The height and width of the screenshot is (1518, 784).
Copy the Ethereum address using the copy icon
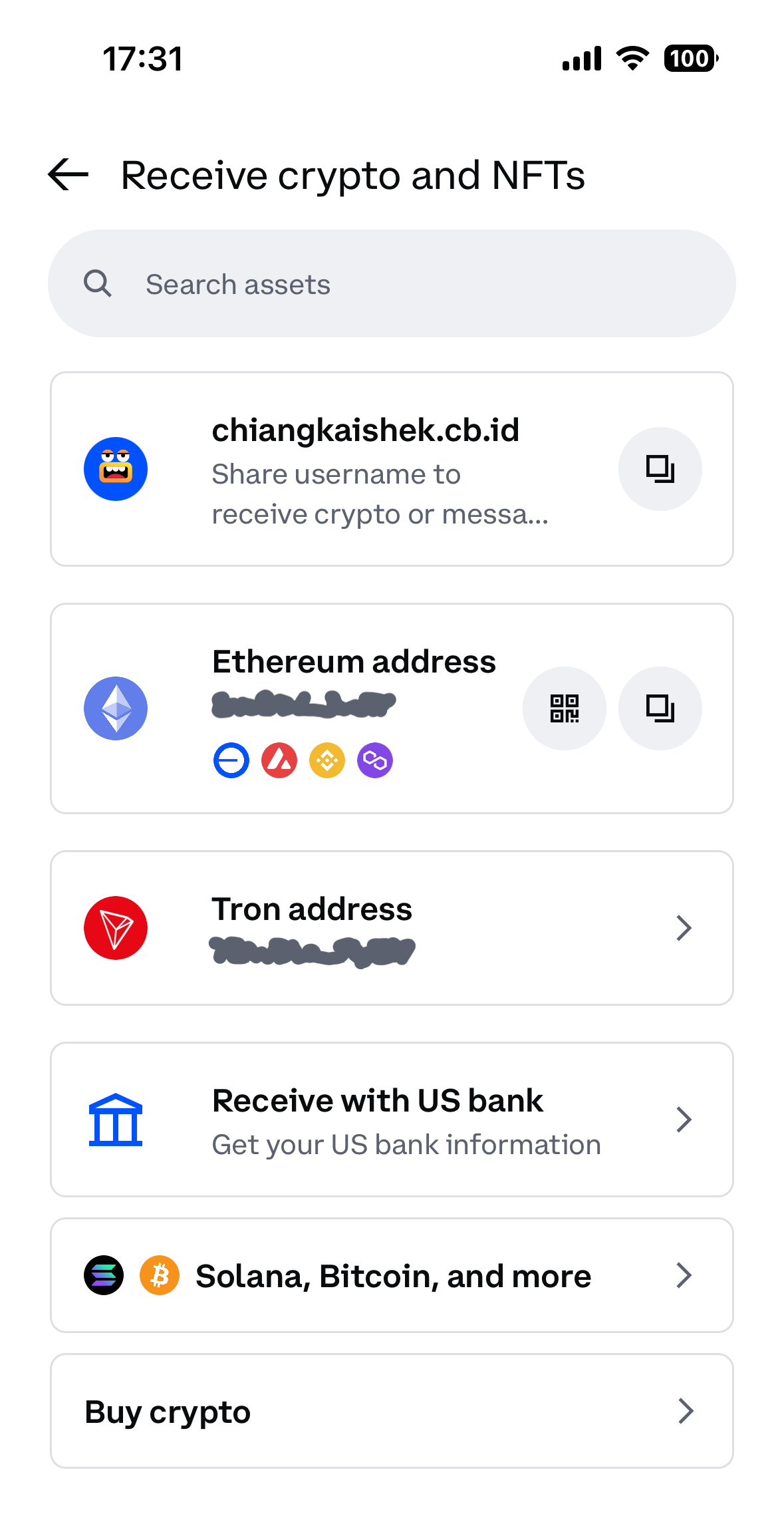click(x=660, y=708)
